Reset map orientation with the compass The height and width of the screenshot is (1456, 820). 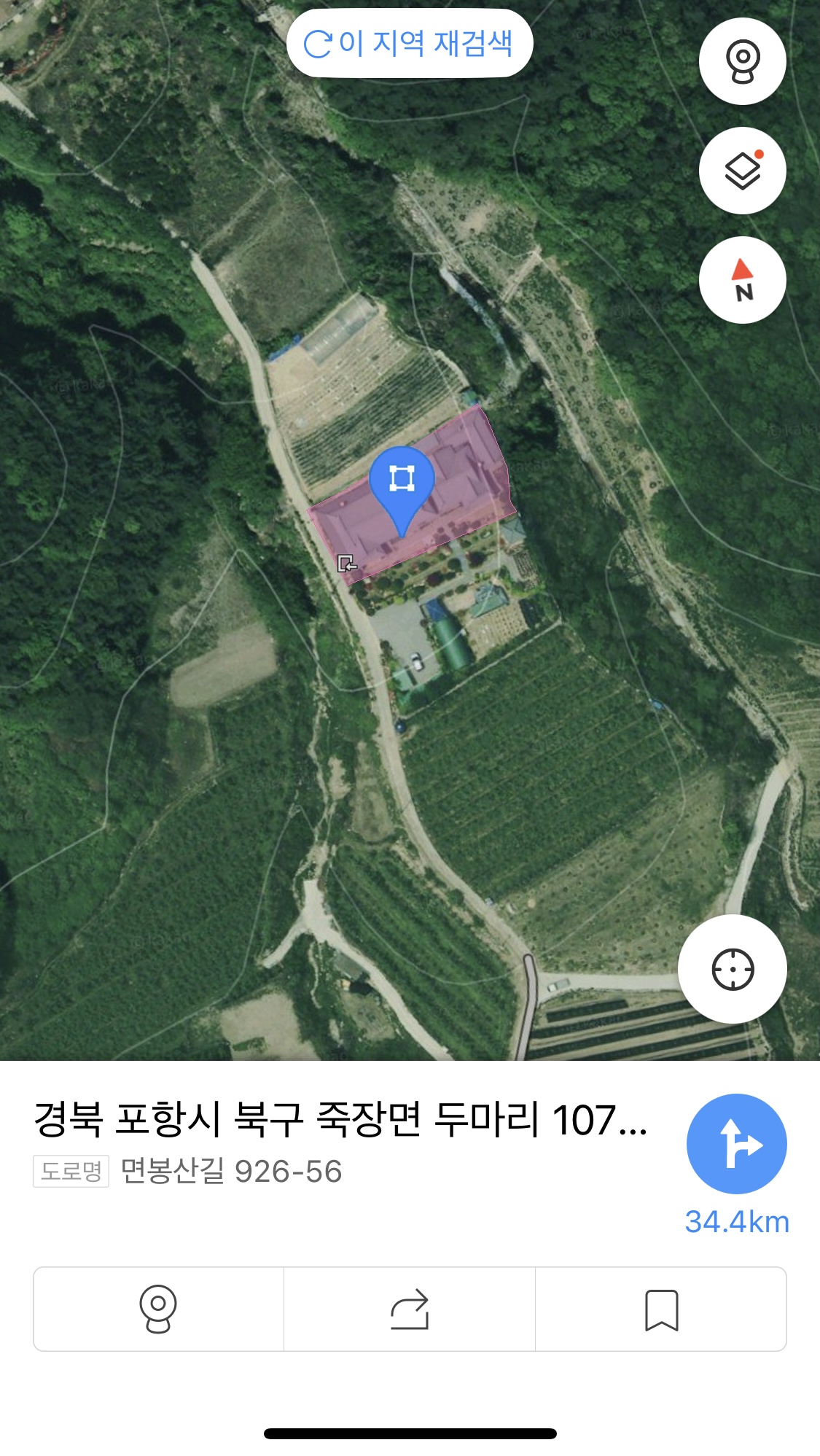[742, 280]
